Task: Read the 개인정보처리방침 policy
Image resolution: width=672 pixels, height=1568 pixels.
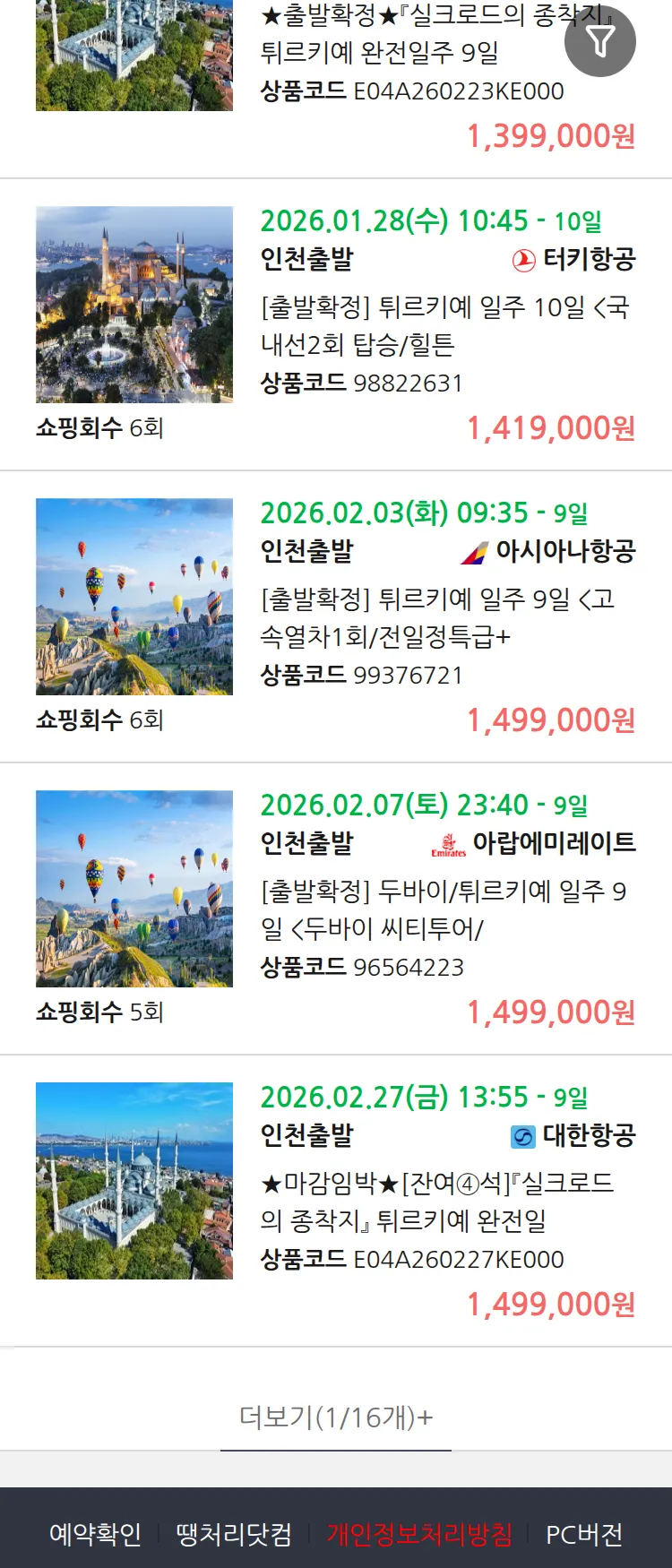Action: (x=419, y=1534)
